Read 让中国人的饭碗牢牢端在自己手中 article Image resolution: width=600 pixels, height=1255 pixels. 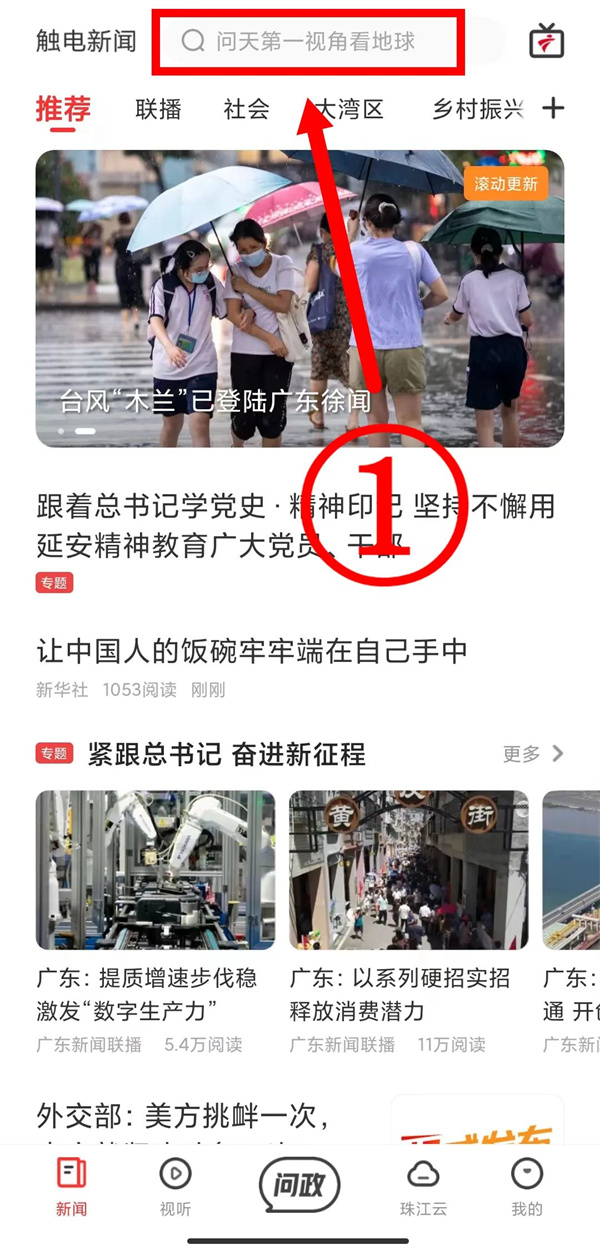click(x=252, y=652)
